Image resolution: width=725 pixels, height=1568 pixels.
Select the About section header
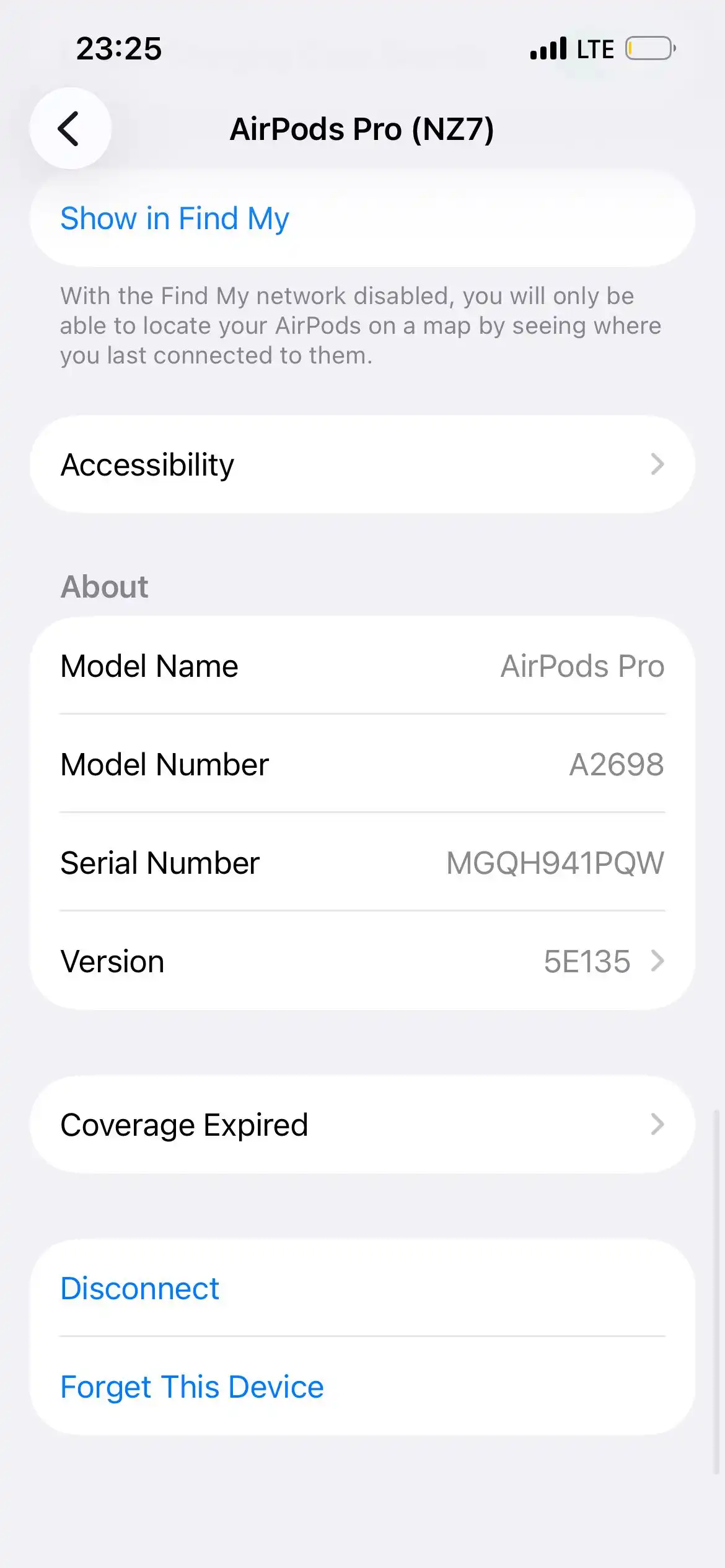click(103, 586)
